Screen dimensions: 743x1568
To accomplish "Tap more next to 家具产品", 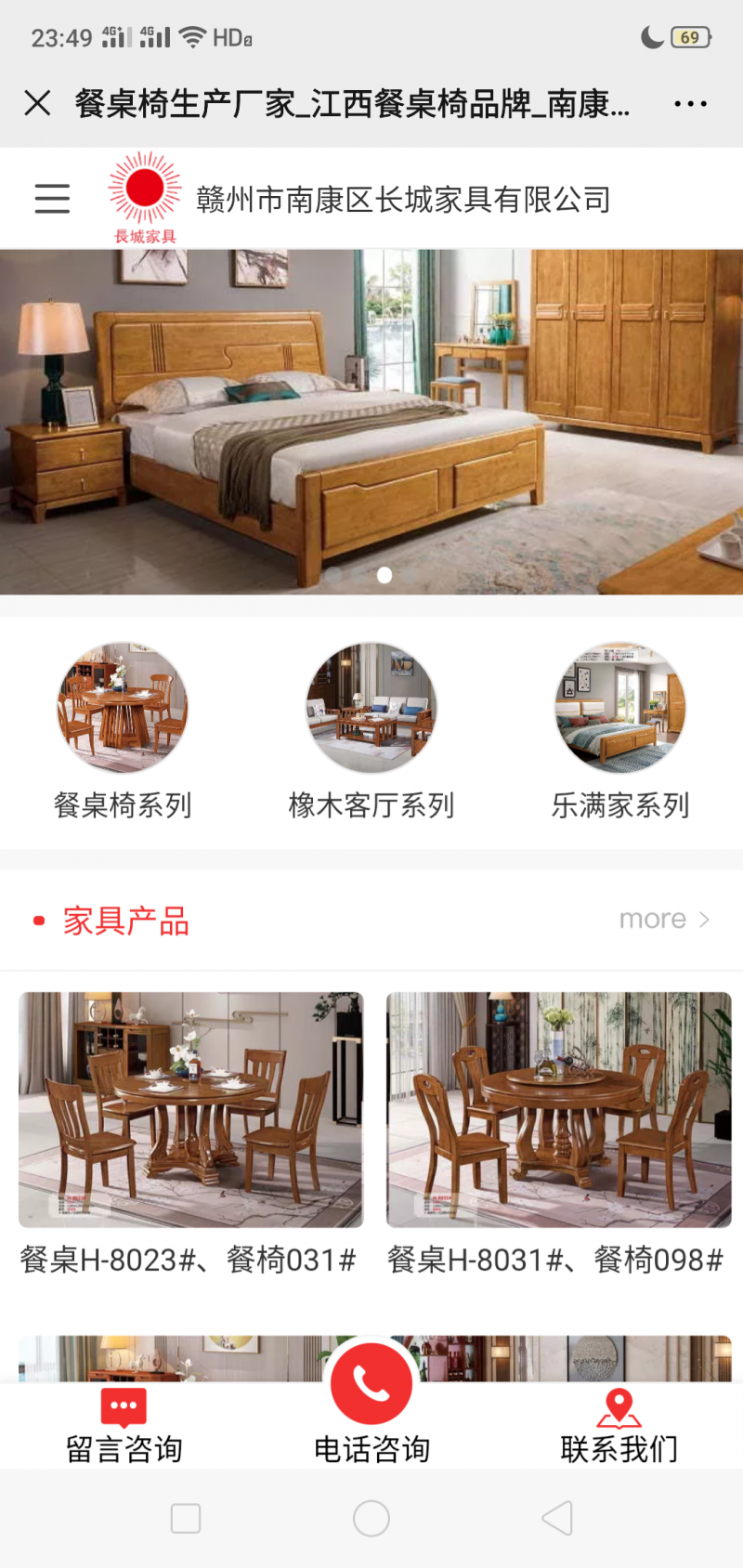I will coord(663,920).
